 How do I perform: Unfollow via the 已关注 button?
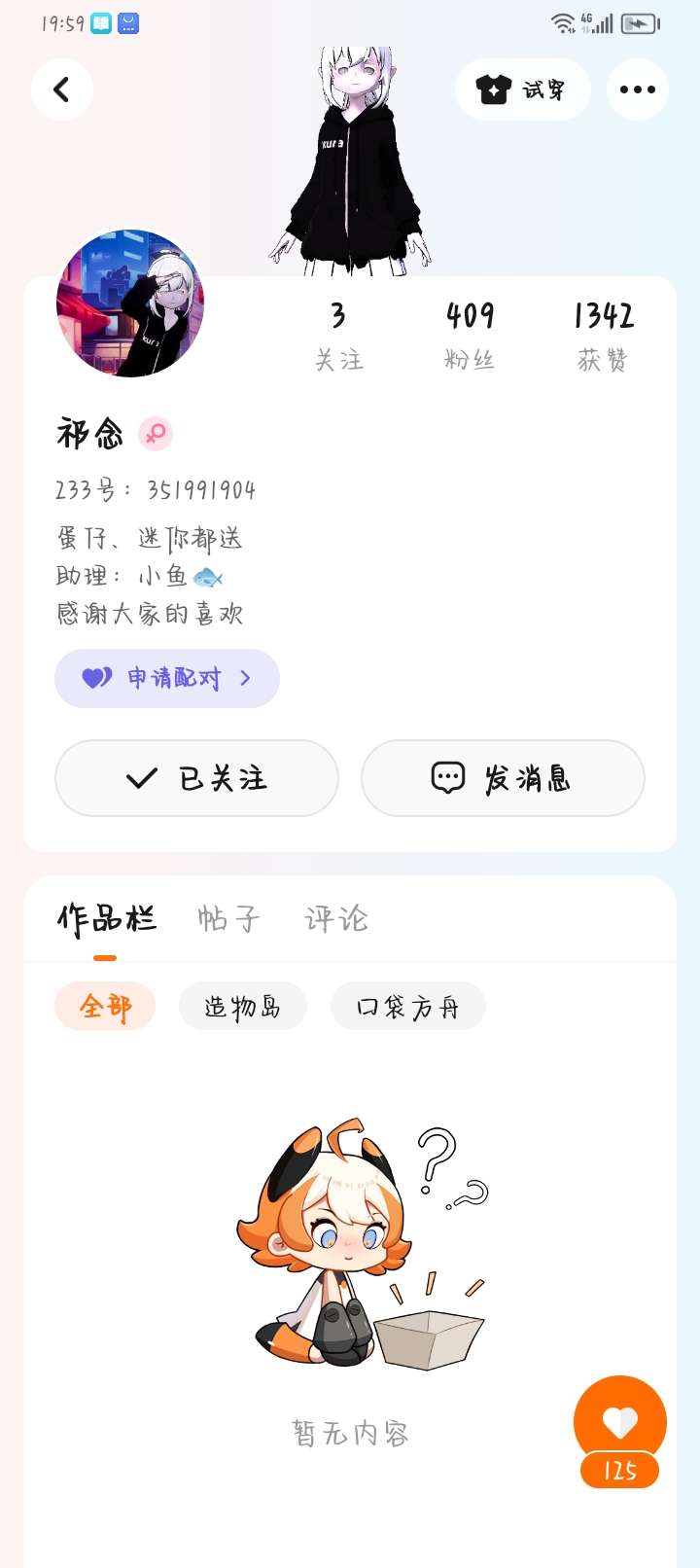[x=196, y=778]
